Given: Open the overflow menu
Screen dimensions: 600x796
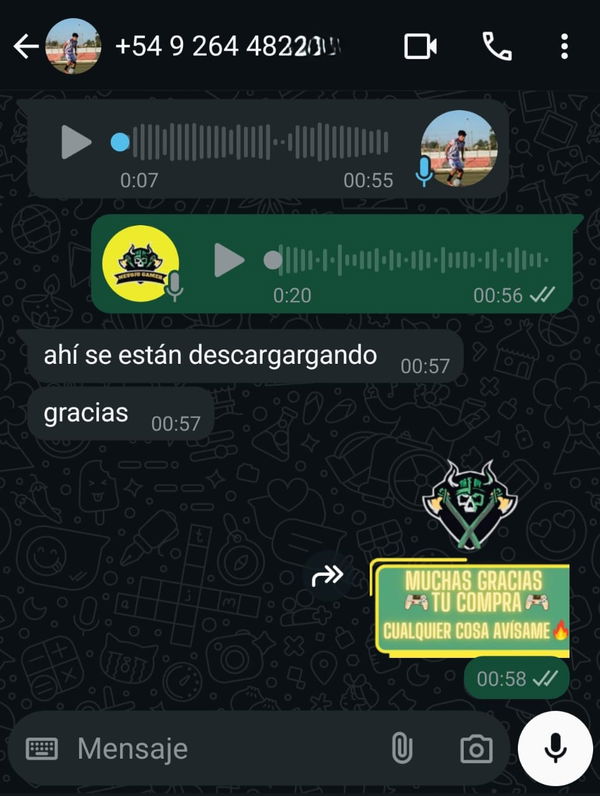Looking at the screenshot, I should 565,46.
